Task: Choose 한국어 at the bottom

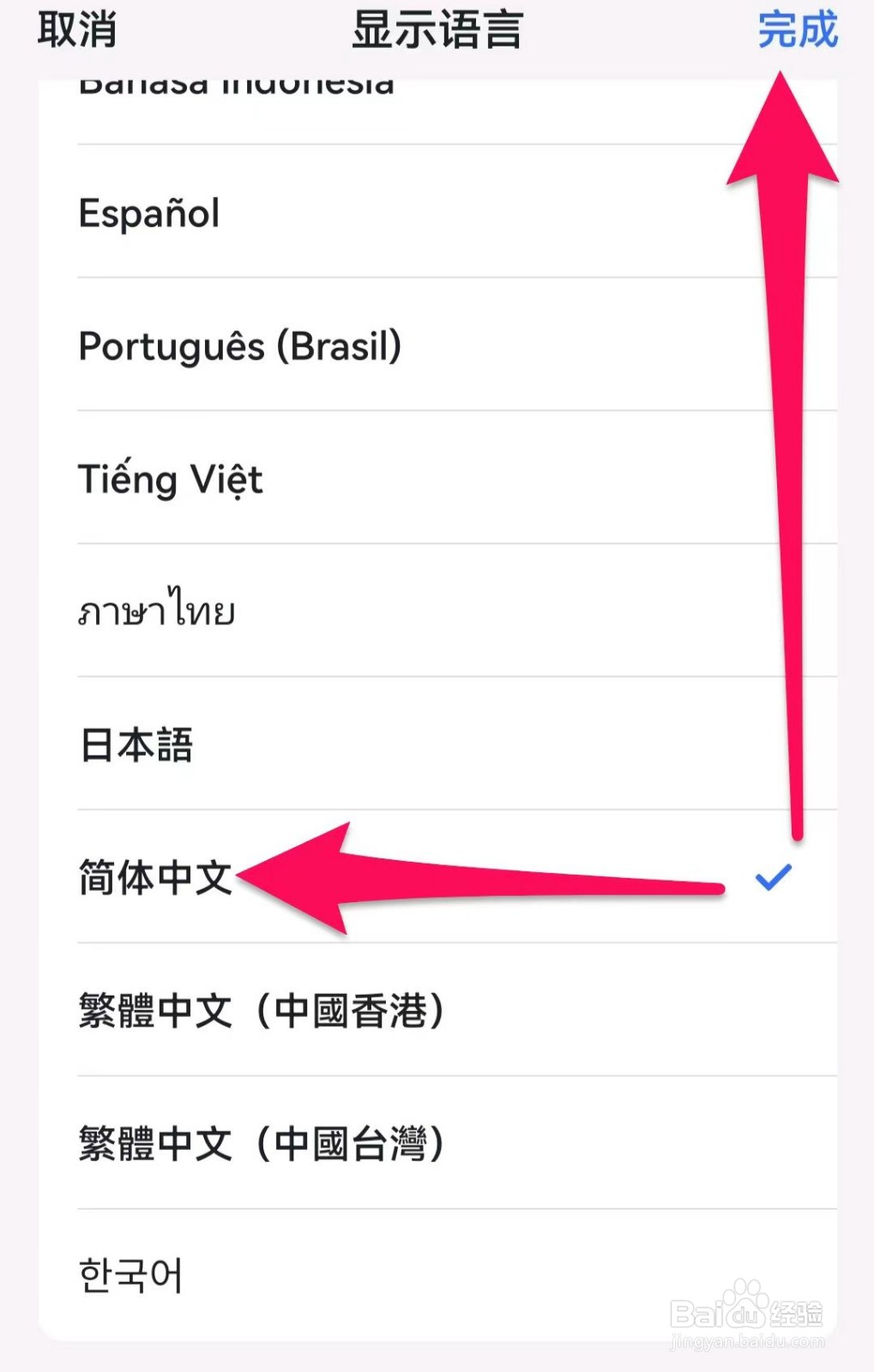Action: (130, 1275)
